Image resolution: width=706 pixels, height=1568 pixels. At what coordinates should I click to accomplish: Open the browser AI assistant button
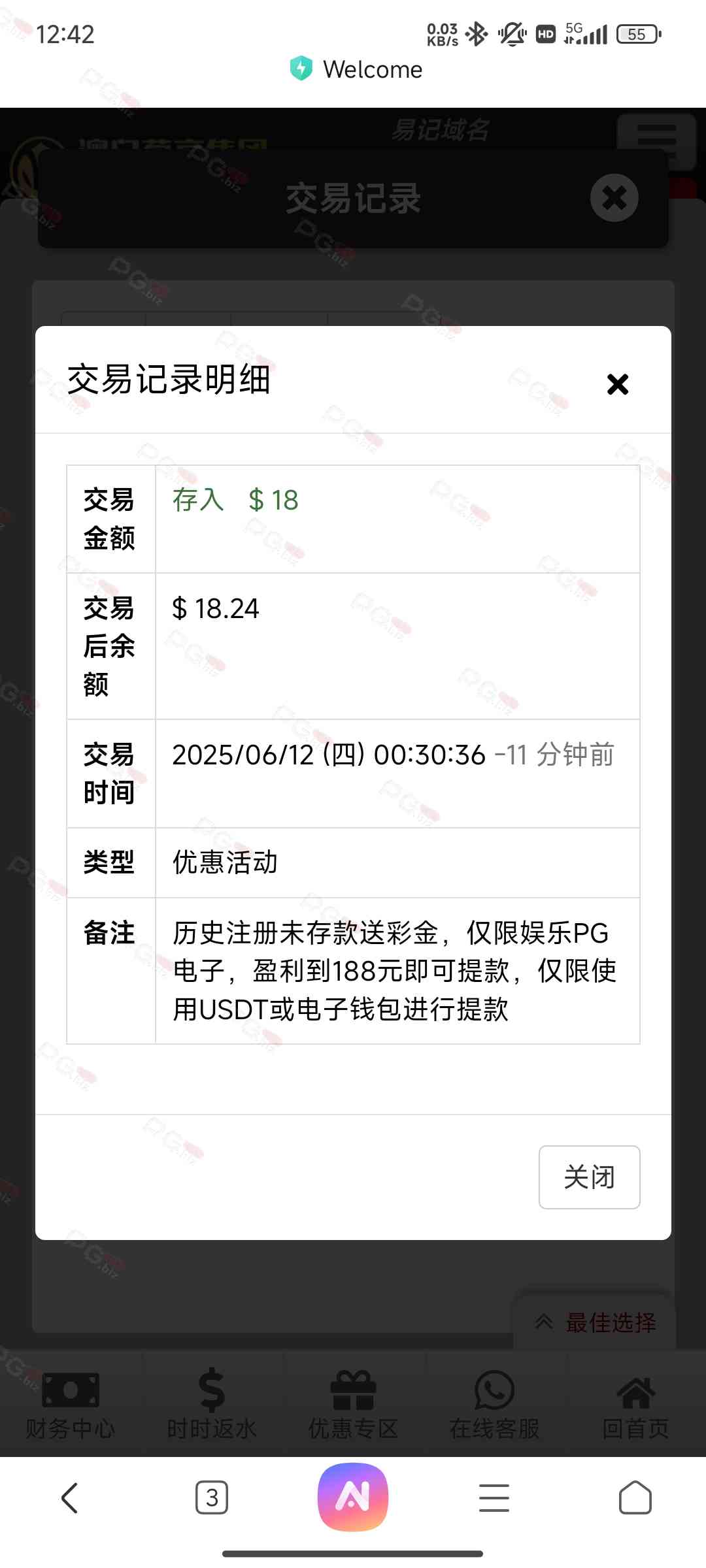[353, 1497]
